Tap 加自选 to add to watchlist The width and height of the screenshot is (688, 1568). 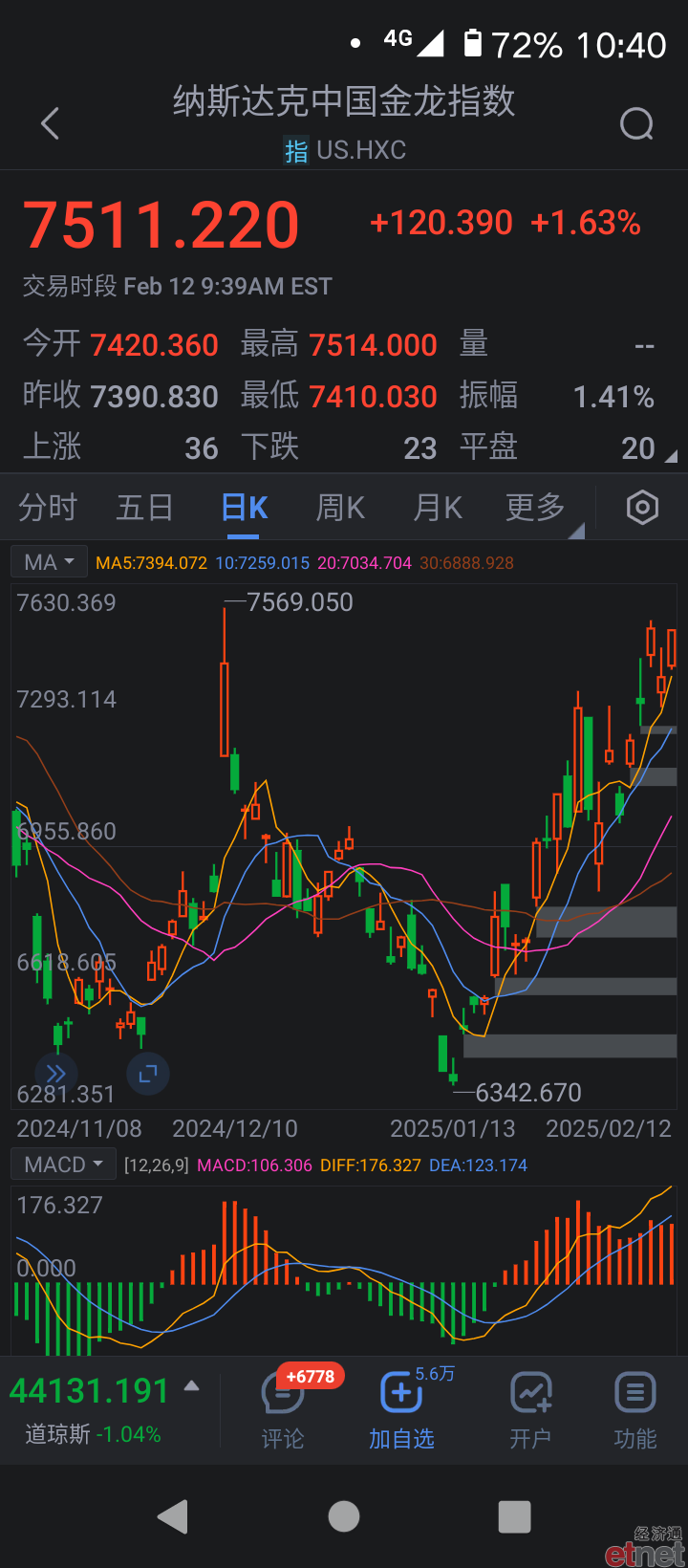(401, 1412)
